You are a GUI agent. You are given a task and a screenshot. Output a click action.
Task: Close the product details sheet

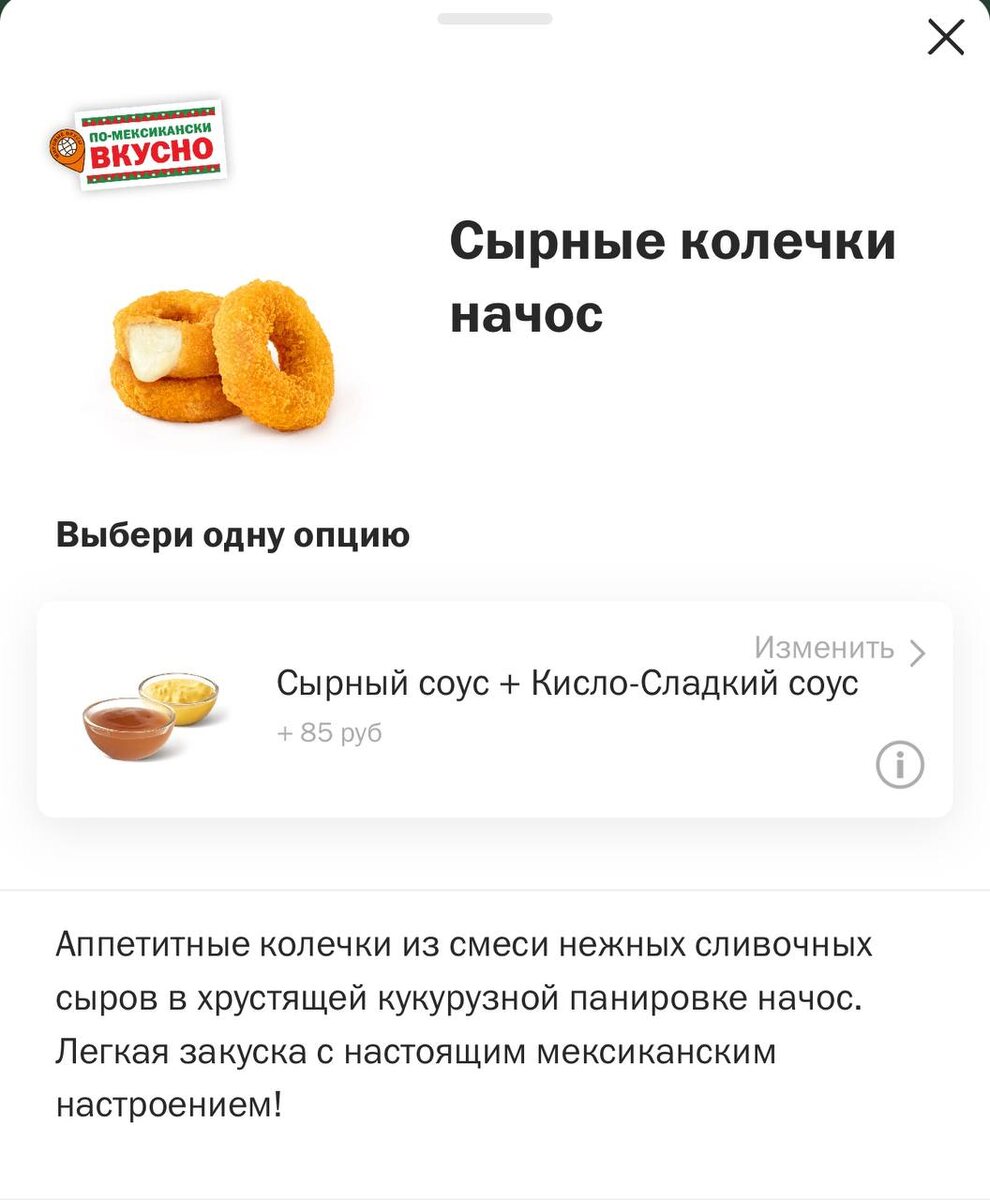pos(945,38)
